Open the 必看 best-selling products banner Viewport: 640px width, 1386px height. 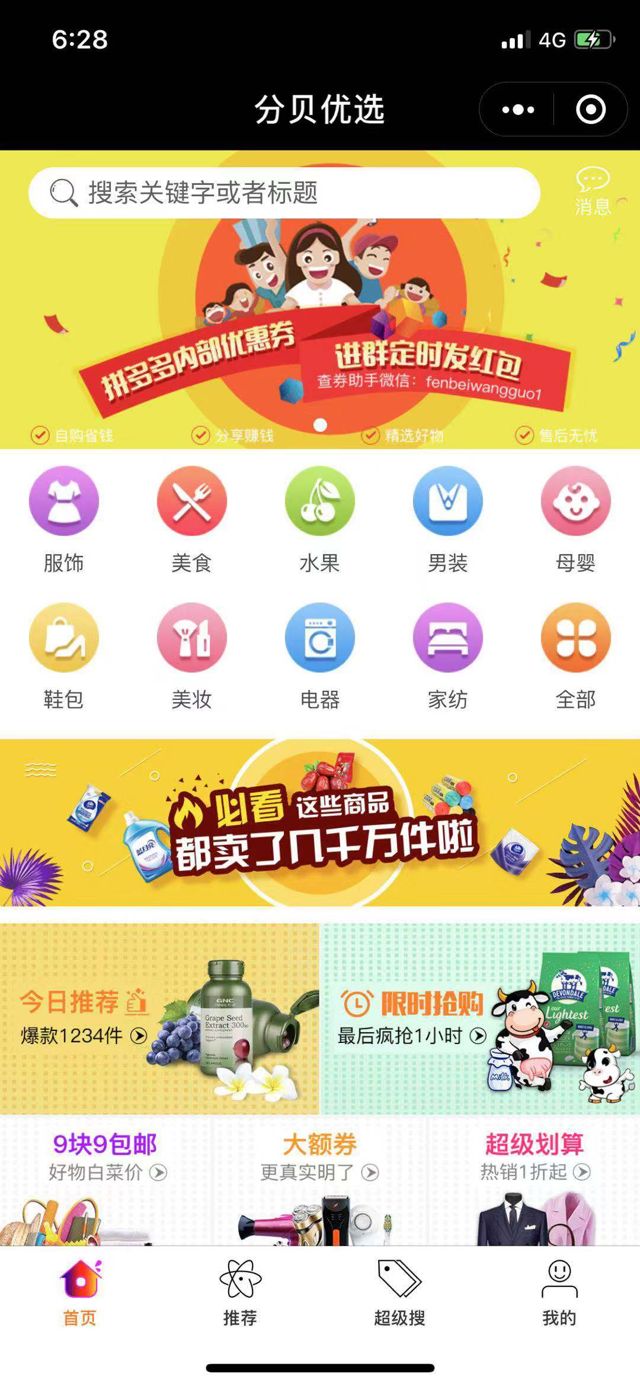point(320,822)
